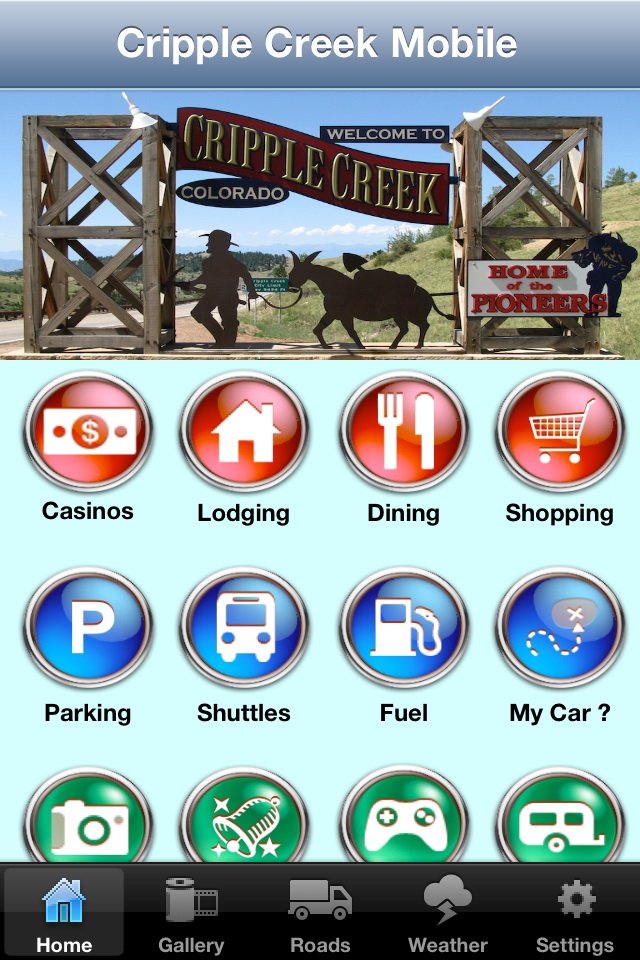The width and height of the screenshot is (640, 960).
Task: Switch to the Gallery tab
Action: click(x=191, y=912)
